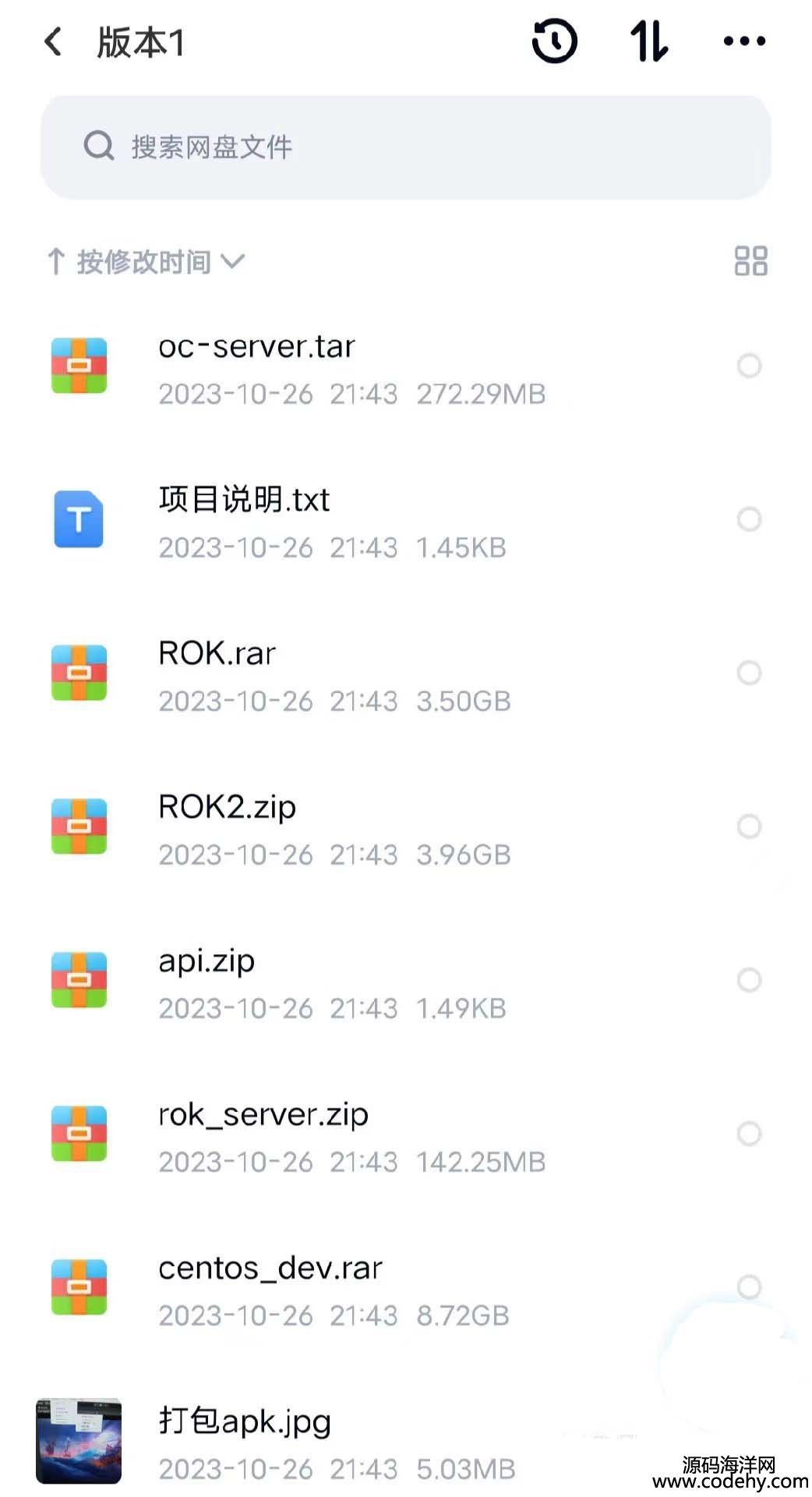The width and height of the screenshot is (812, 1497).
Task: Select the checkbox for rok_server.zip
Action: [x=749, y=1134]
